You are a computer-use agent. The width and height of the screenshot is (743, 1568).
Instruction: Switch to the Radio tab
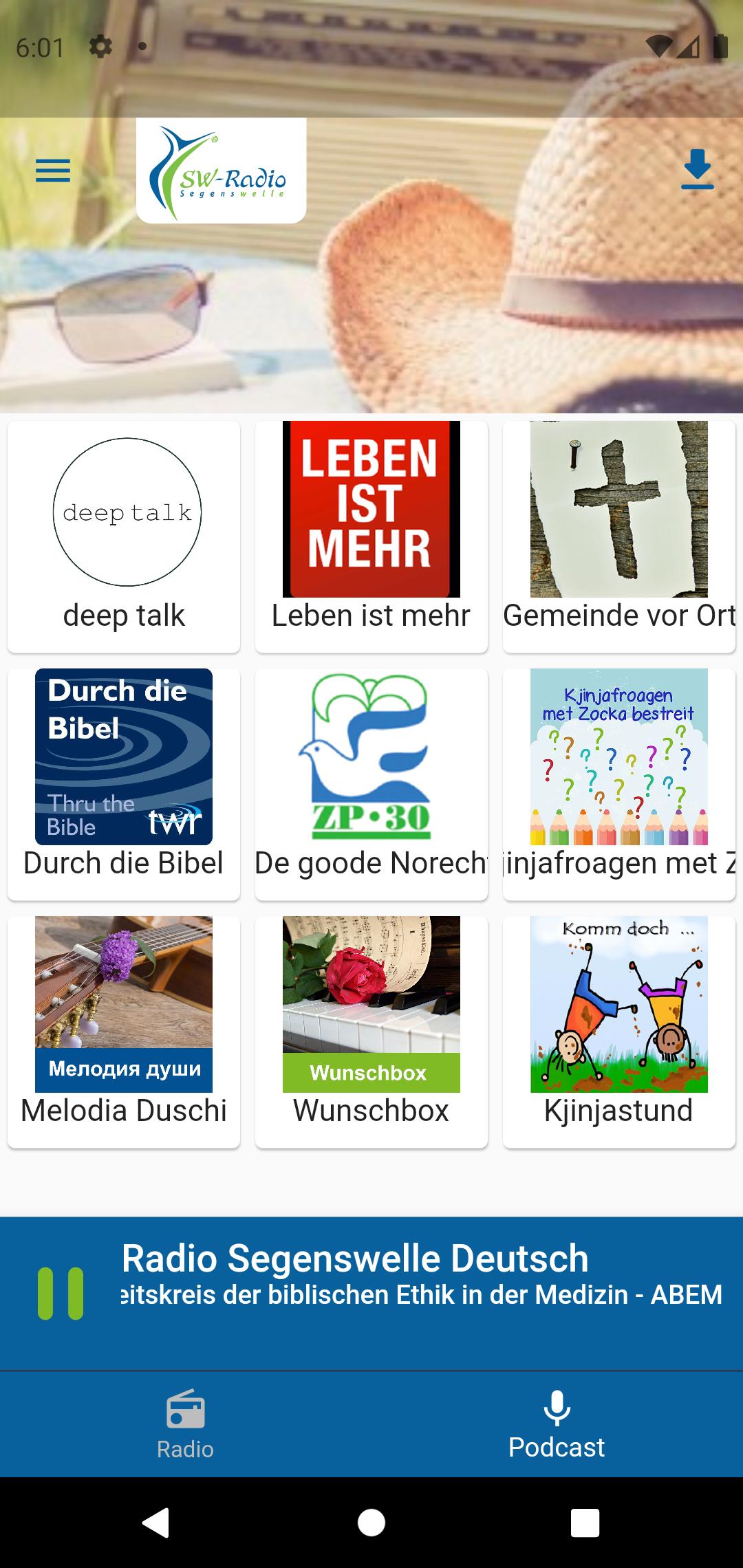[x=185, y=1425]
